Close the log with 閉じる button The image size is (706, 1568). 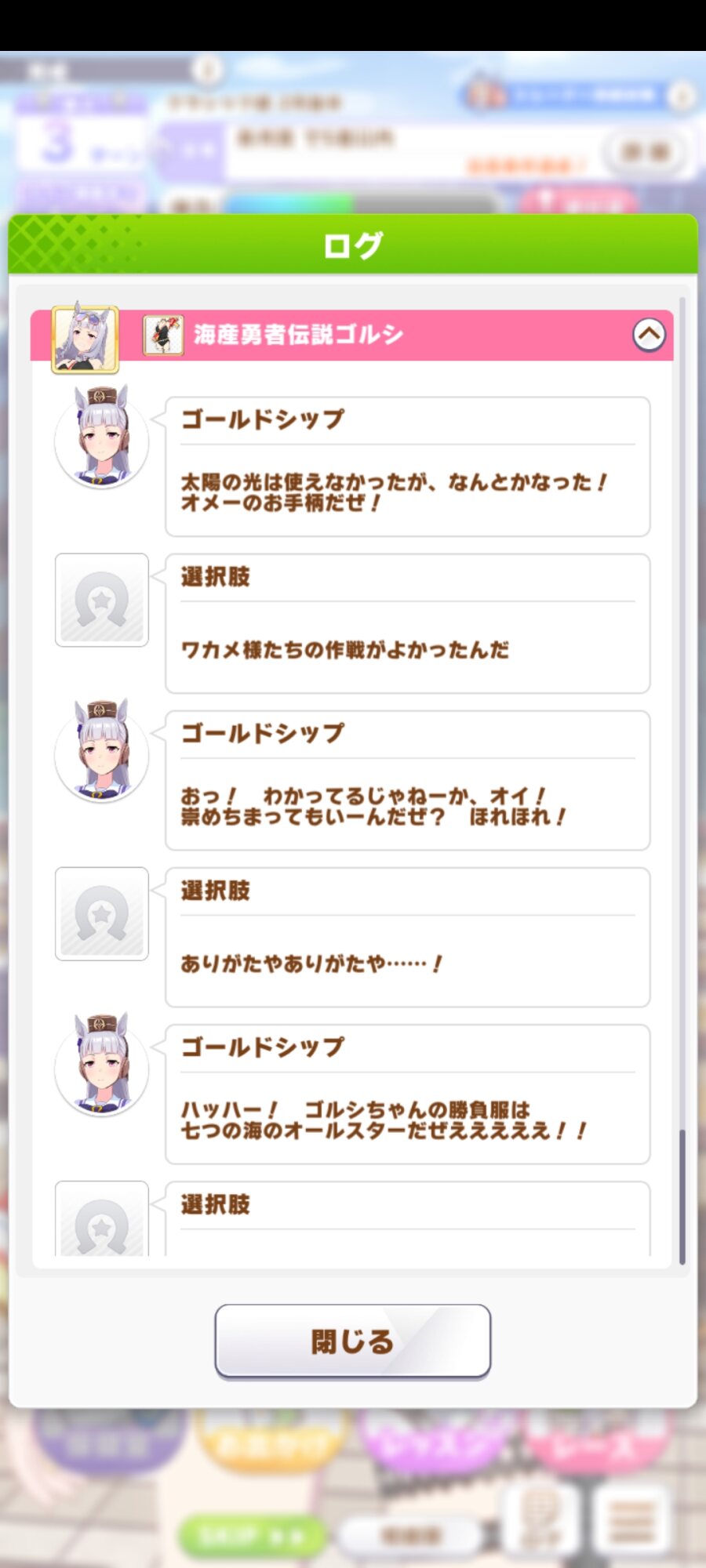(352, 1341)
